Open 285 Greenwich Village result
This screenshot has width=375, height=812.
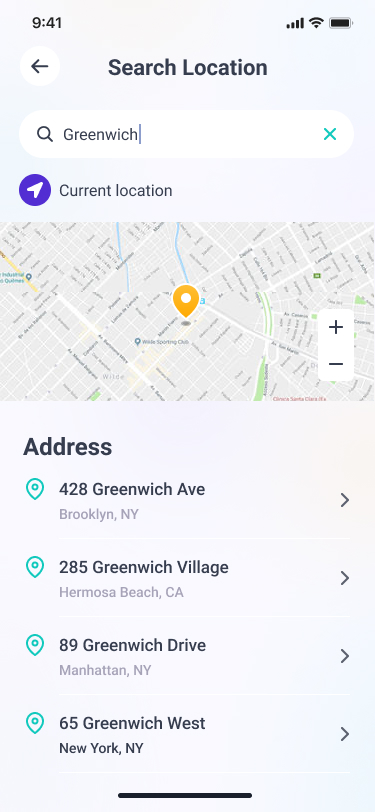pos(188,578)
